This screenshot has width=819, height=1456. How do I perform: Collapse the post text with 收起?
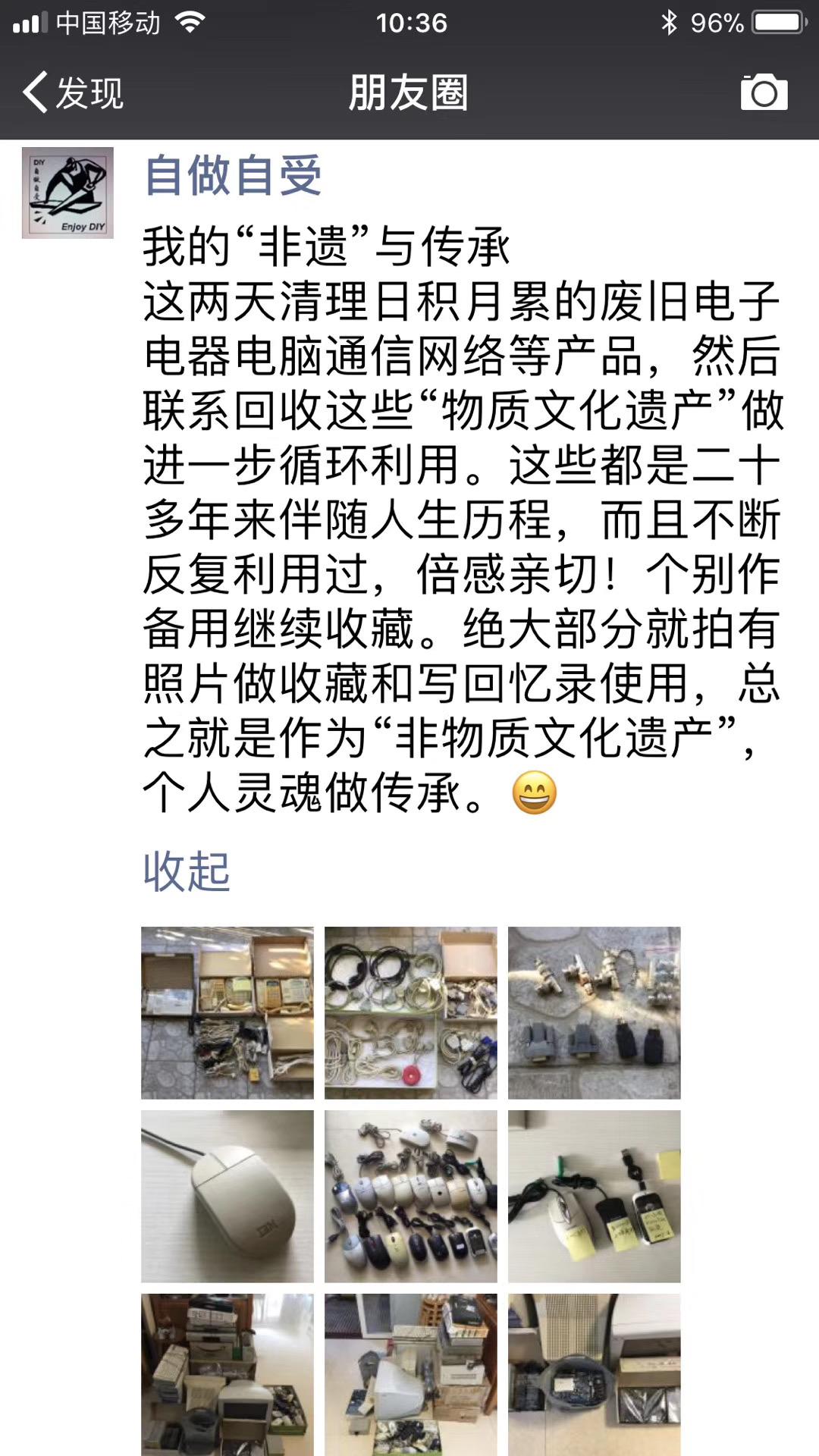coord(186,871)
